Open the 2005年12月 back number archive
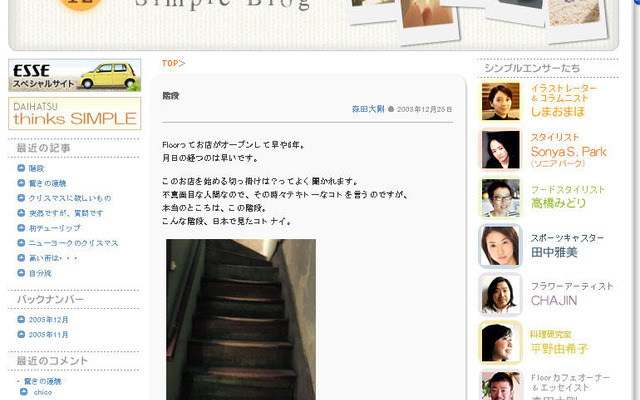The width and height of the screenshot is (640, 400). [50, 319]
